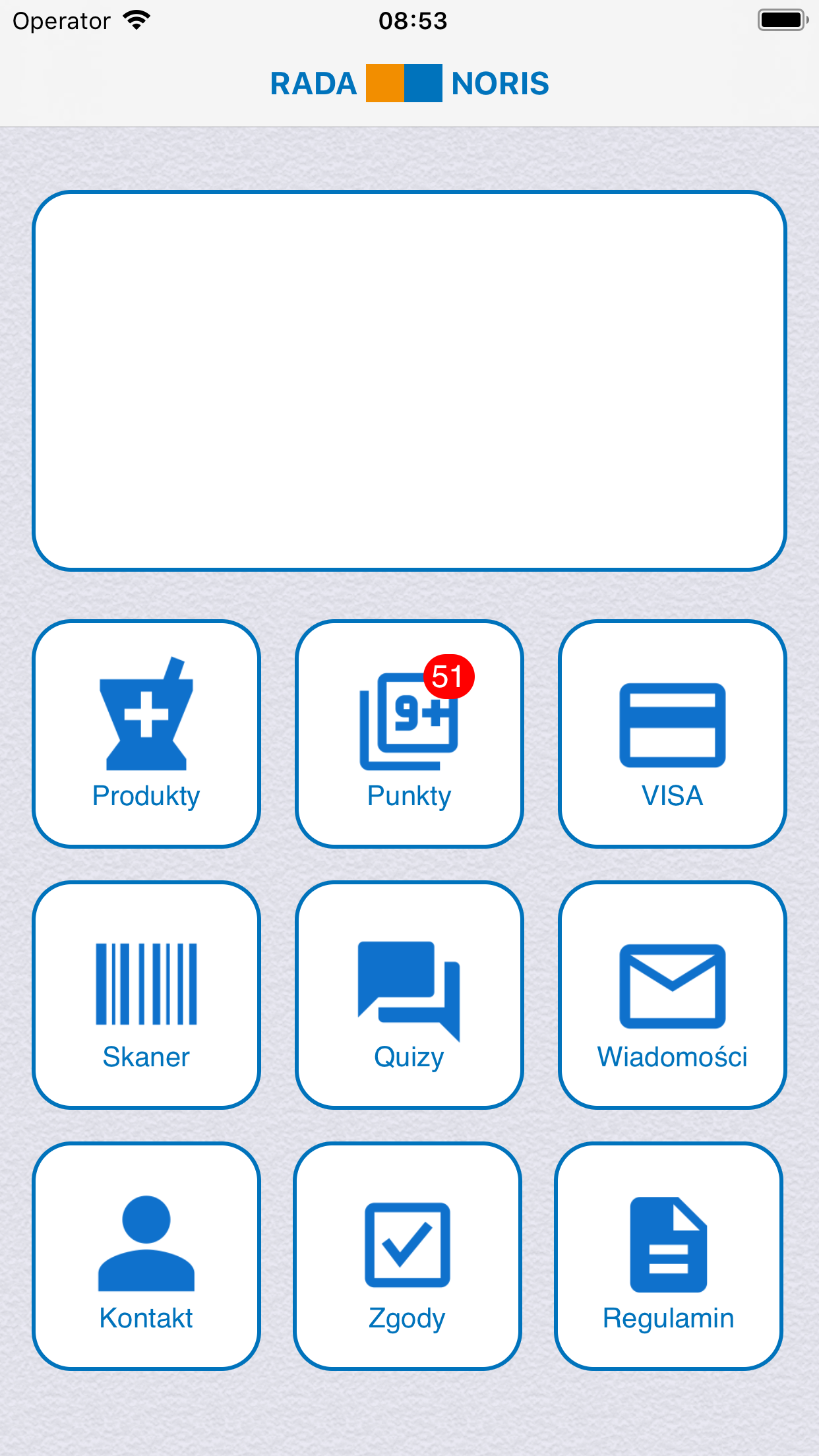This screenshot has width=819, height=1456.
Task: Open the VISA card section
Action: coord(672,733)
